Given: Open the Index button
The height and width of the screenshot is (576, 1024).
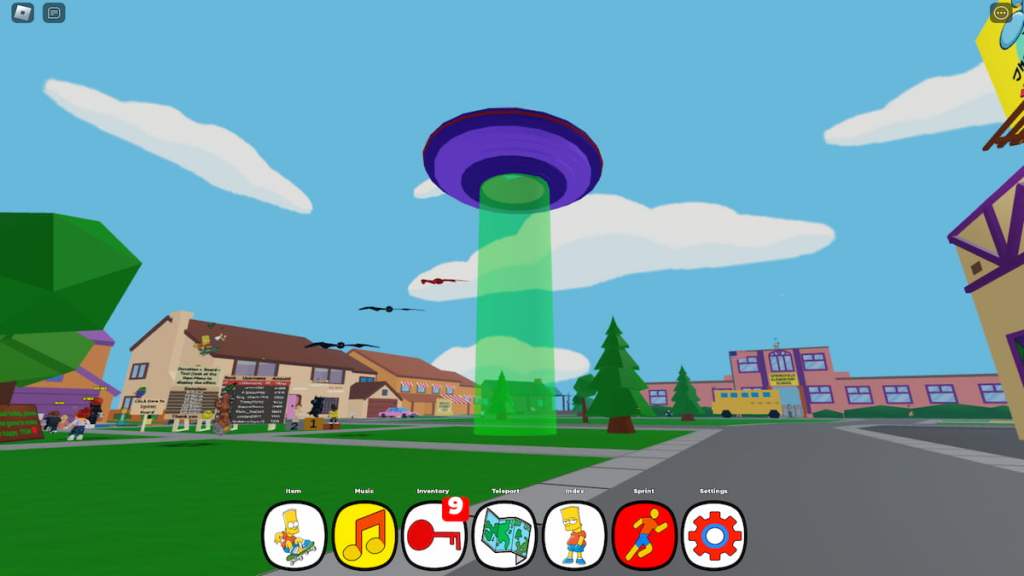Looking at the screenshot, I should pos(574,535).
